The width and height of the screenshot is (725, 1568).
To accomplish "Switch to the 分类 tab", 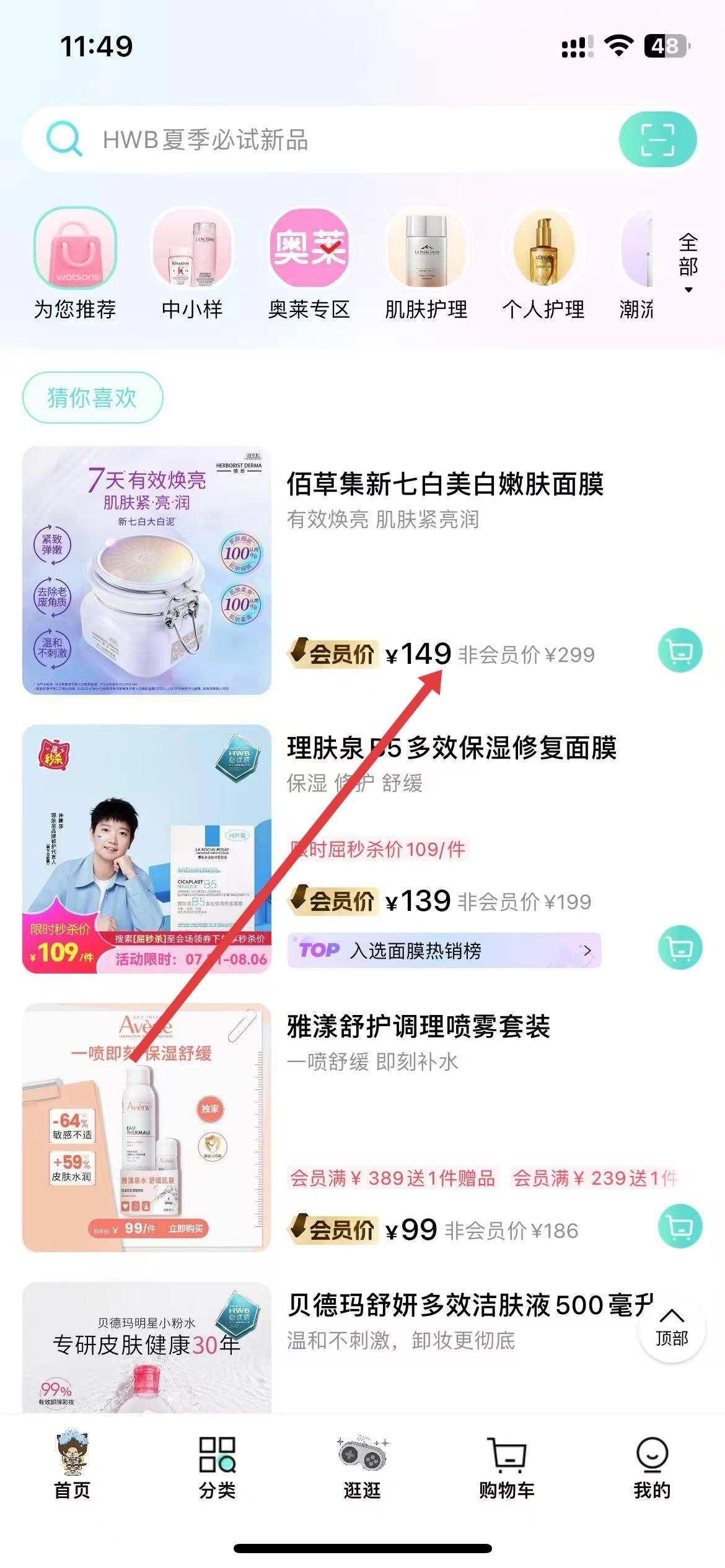I will [217, 1468].
